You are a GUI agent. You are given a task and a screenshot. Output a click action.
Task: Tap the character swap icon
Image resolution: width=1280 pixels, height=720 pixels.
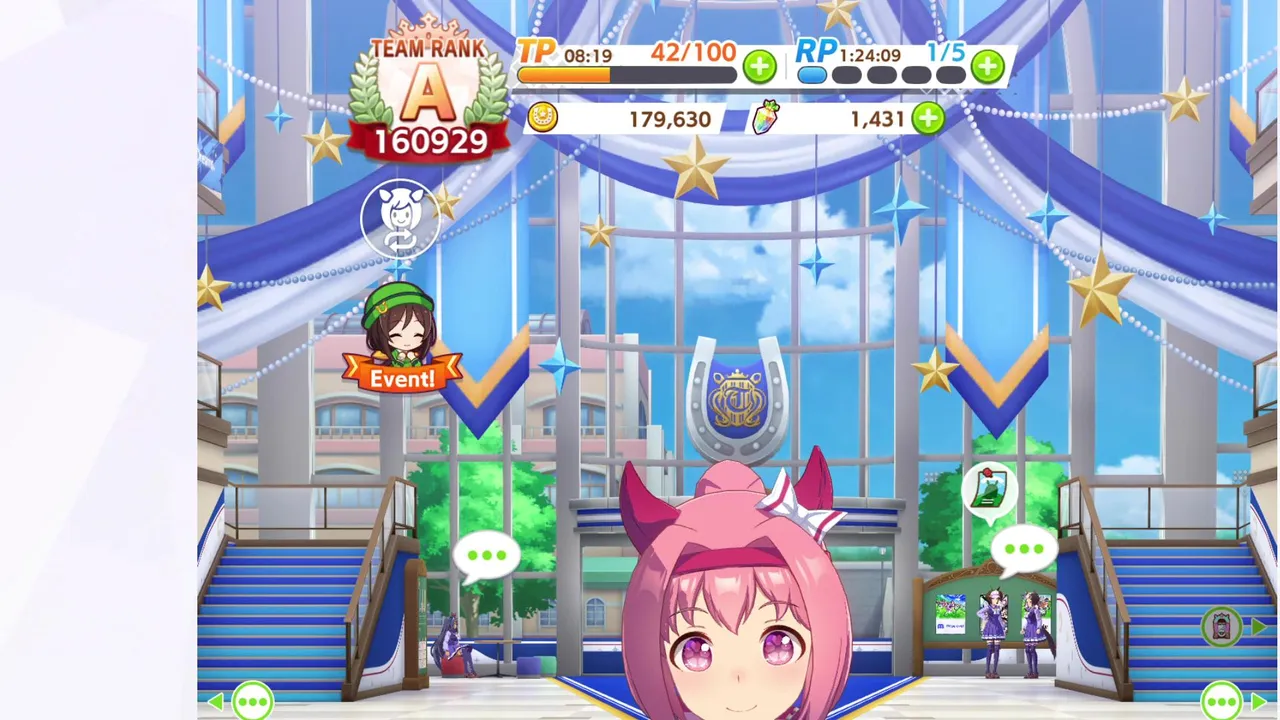[x=400, y=218]
